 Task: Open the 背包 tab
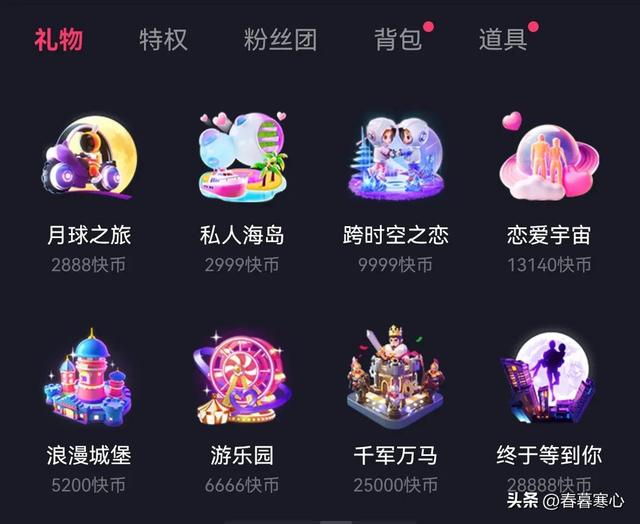[398, 40]
